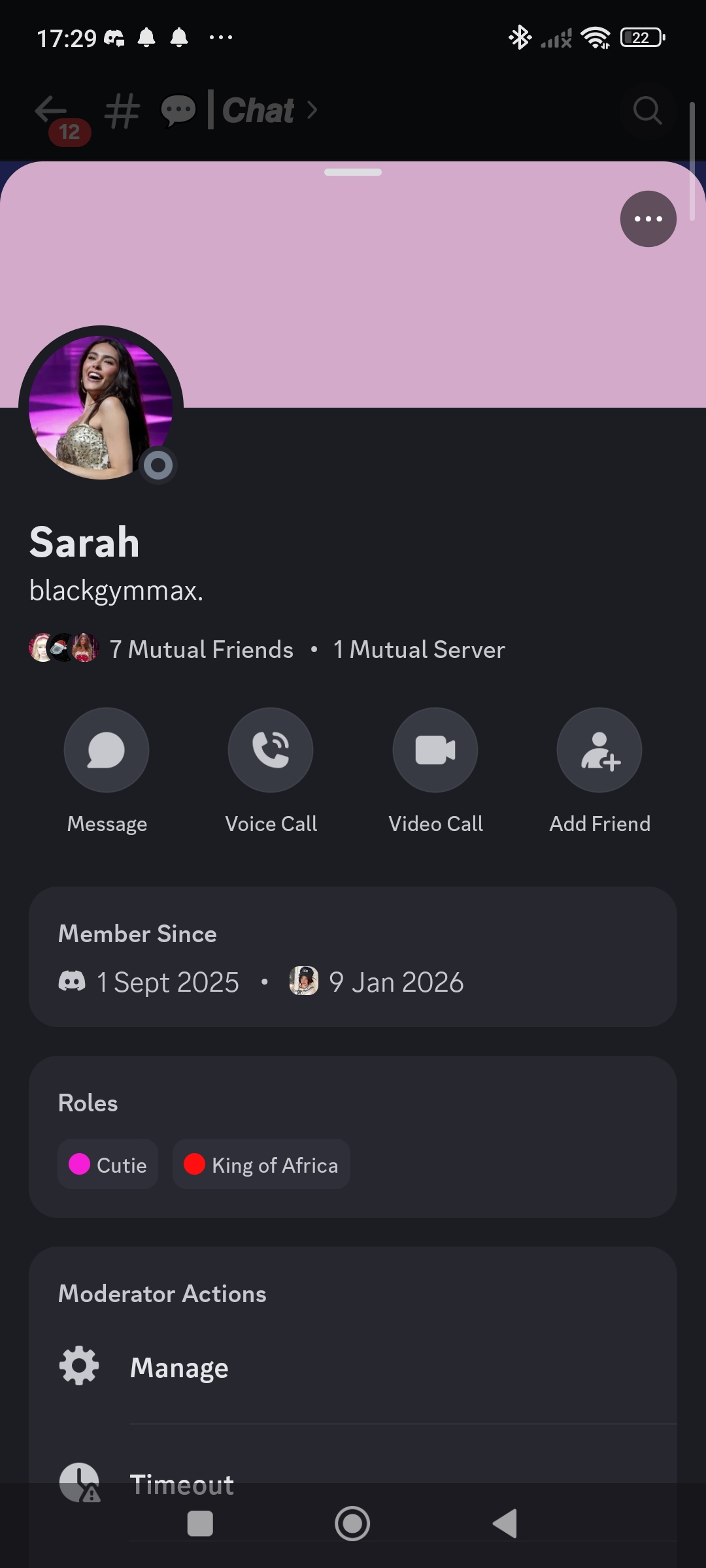Tap the Discord logo beside 1 Sept 2025
Screen dimensions: 706x1568
tap(74, 980)
